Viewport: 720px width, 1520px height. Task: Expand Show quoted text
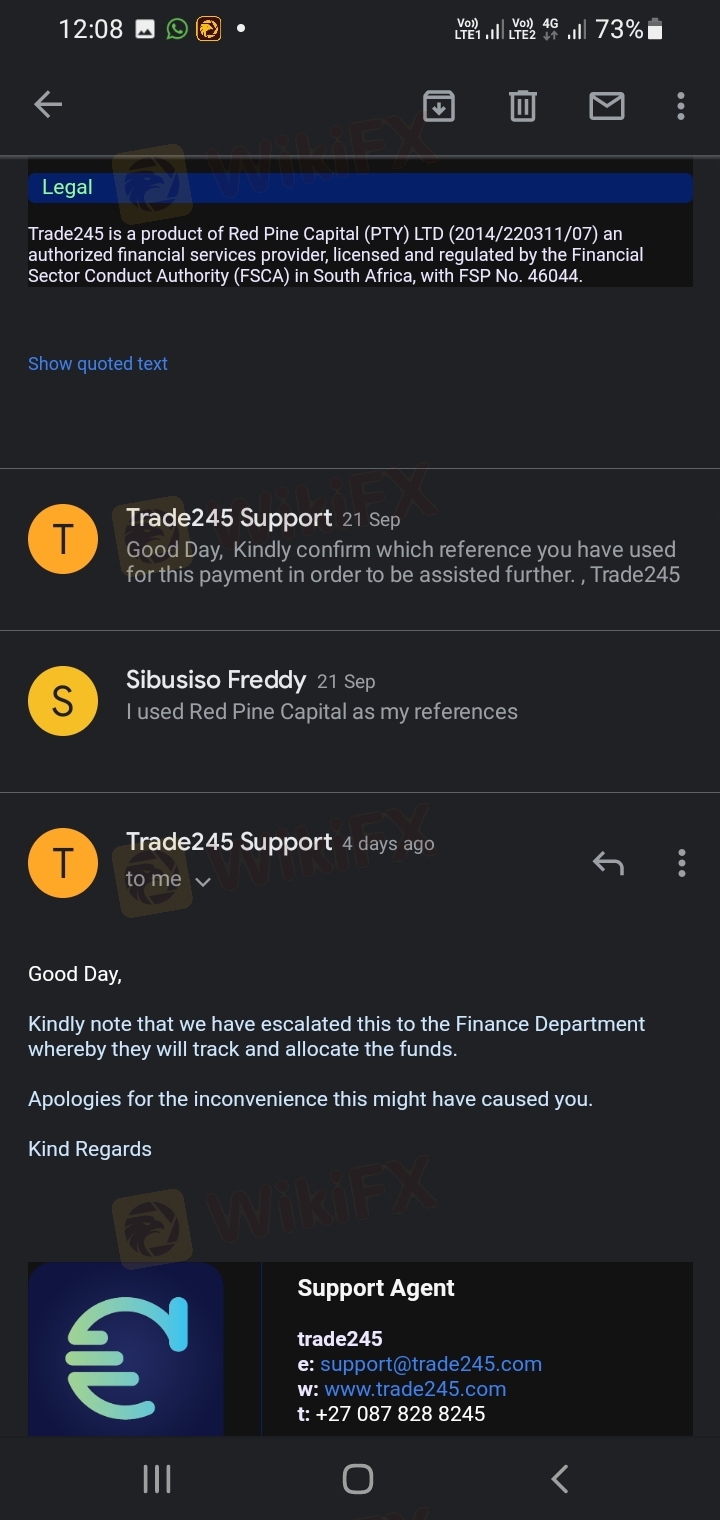pyautogui.click(x=98, y=364)
